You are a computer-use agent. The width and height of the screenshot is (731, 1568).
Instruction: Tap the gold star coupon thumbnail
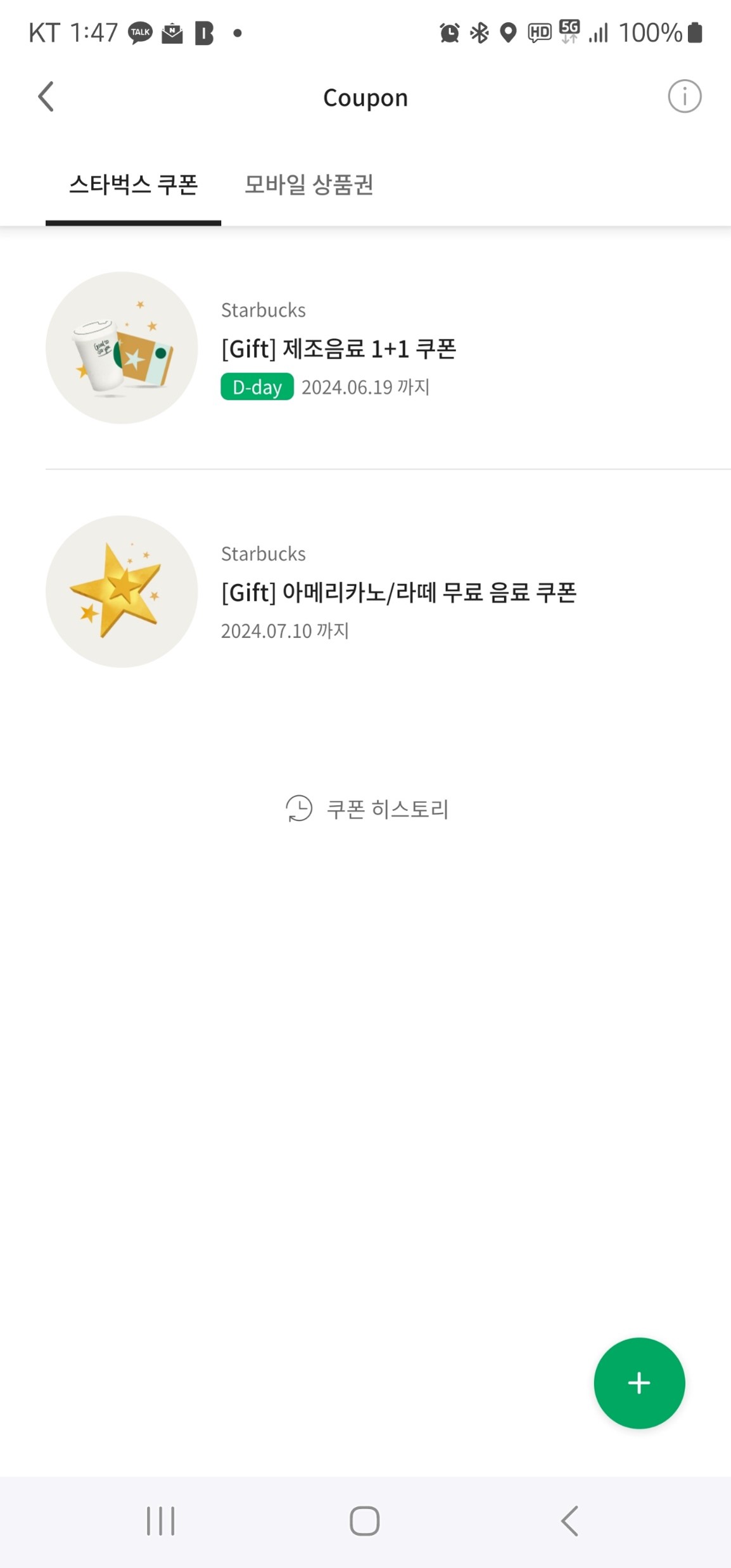(122, 592)
